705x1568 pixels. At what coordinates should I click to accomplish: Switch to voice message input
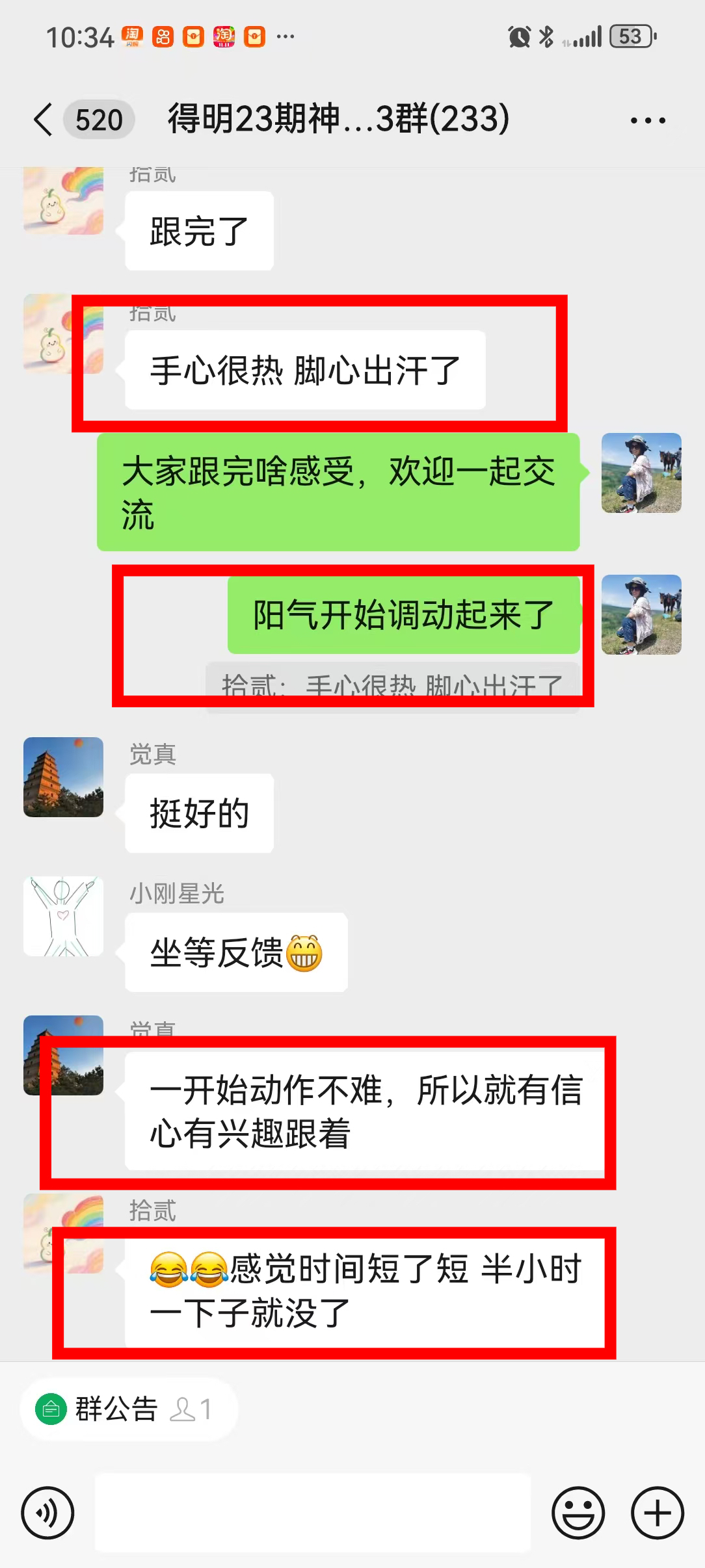pyautogui.click(x=47, y=1513)
